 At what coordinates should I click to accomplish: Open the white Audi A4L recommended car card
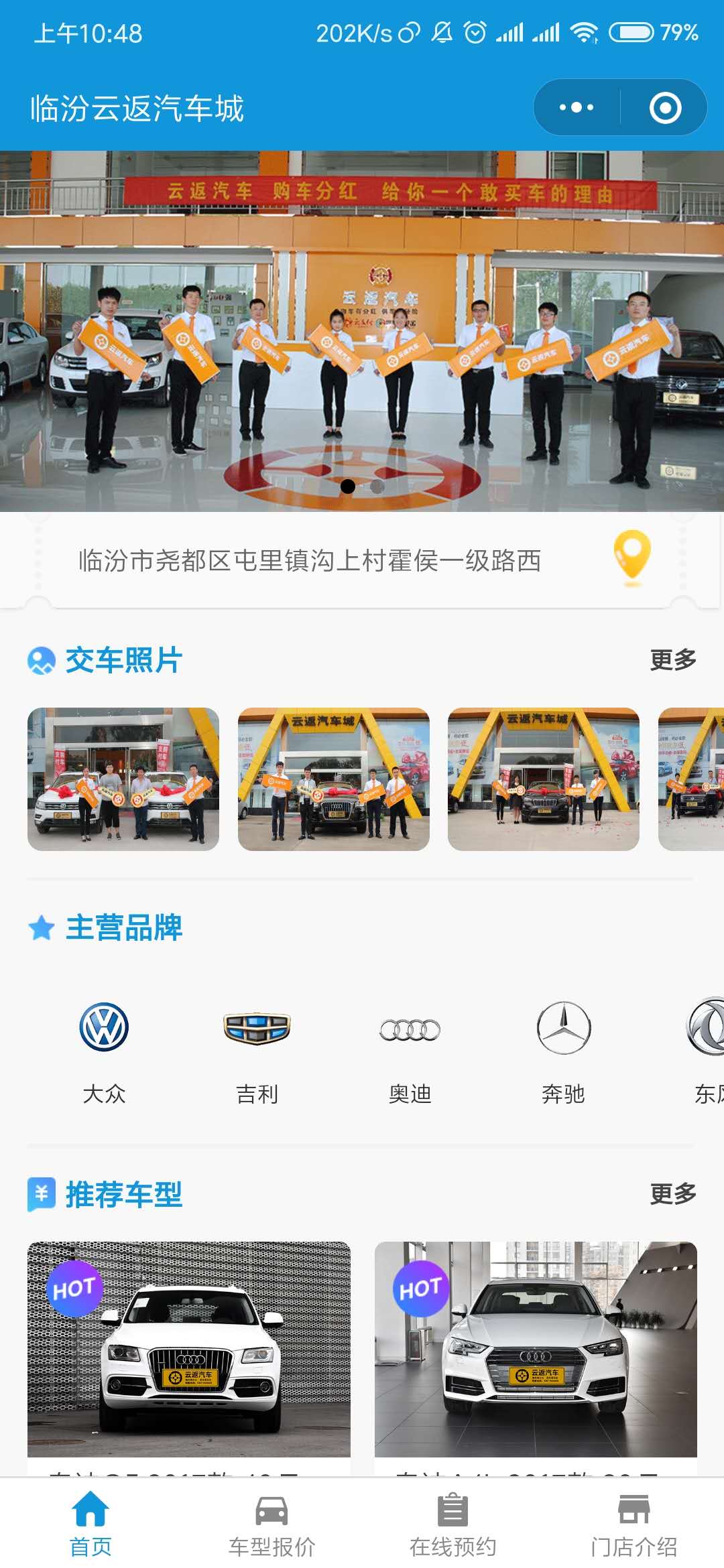tap(536, 1350)
